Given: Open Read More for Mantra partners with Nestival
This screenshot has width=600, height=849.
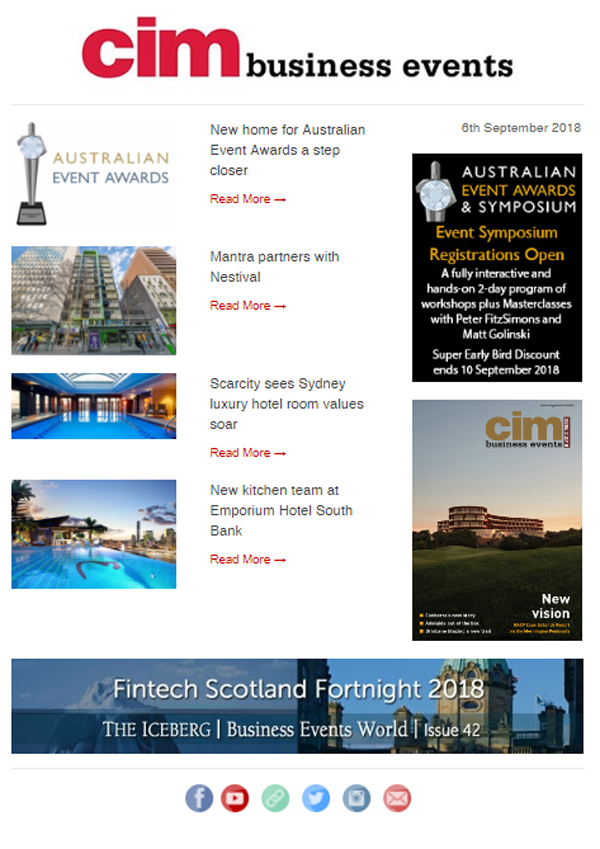Looking at the screenshot, I should coord(247,306).
